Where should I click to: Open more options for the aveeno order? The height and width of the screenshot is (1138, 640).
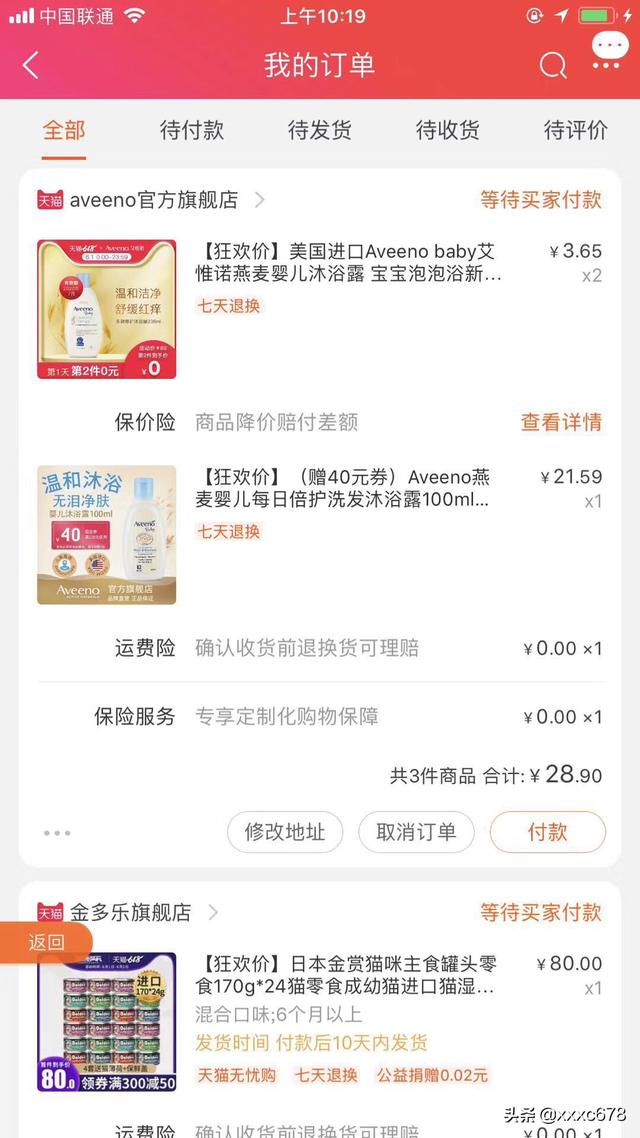click(x=57, y=832)
